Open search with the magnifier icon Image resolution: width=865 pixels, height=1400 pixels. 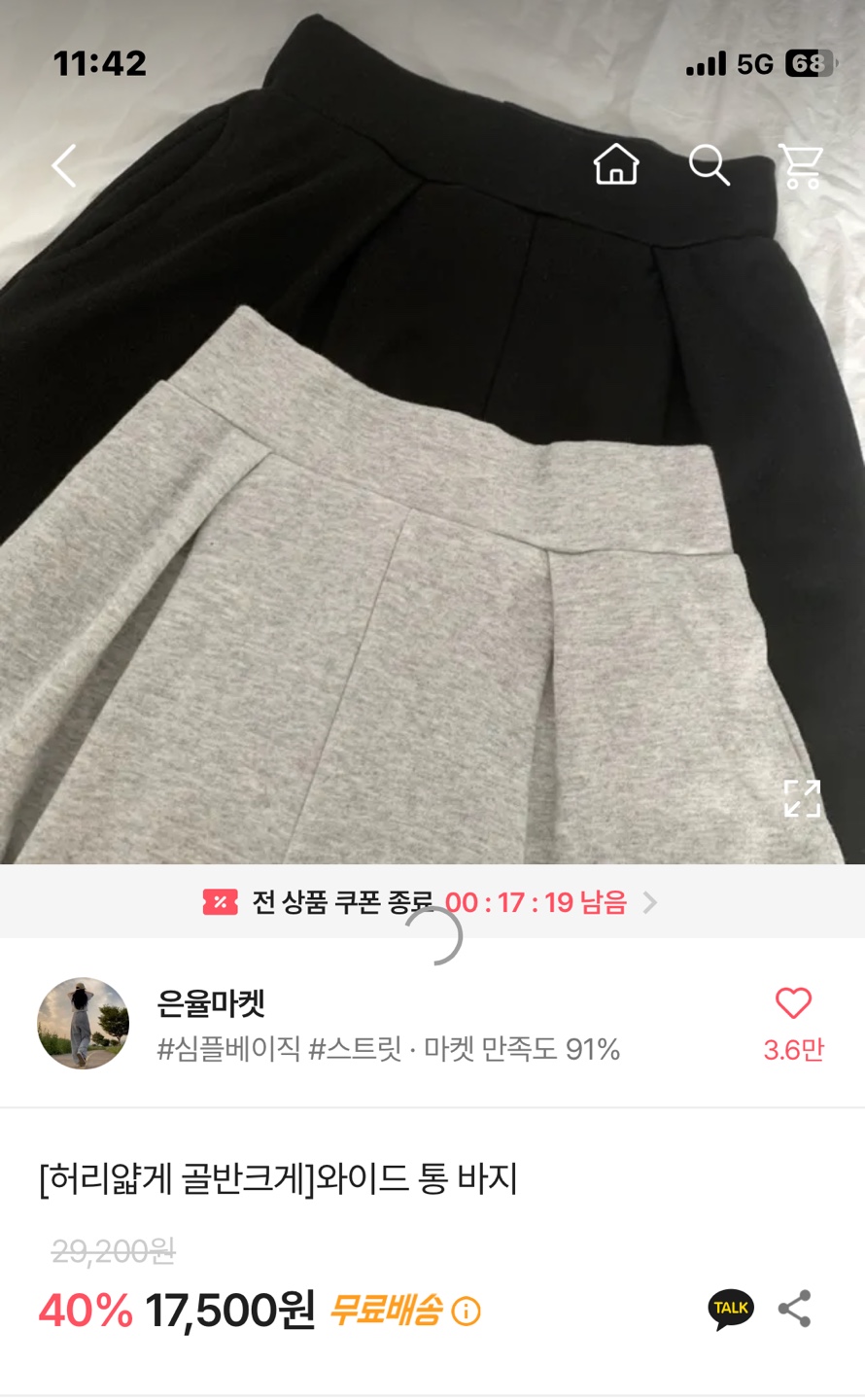tap(709, 164)
